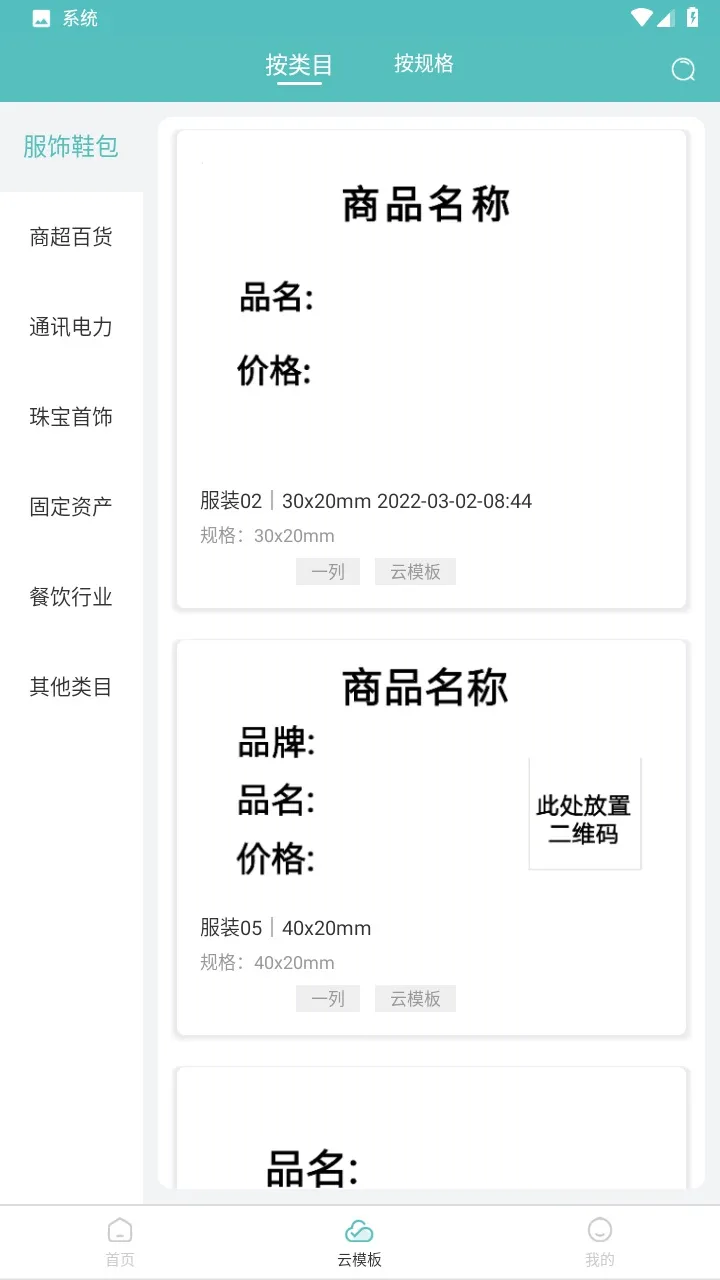Viewport: 720px width, 1280px height.
Task: Select the 服饰鞋包 category
Action: (x=71, y=147)
